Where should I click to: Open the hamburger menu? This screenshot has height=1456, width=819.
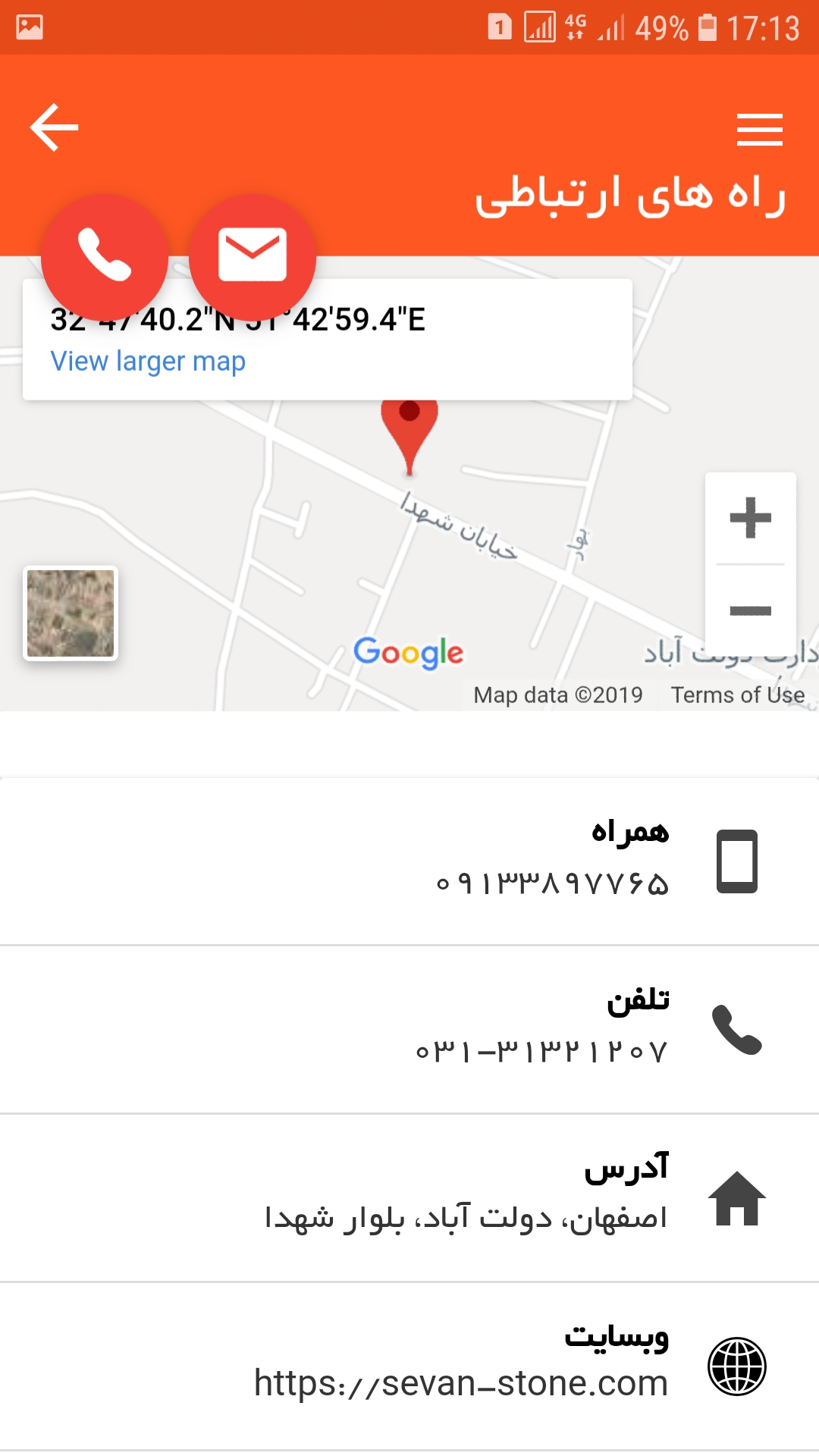pos(760,129)
